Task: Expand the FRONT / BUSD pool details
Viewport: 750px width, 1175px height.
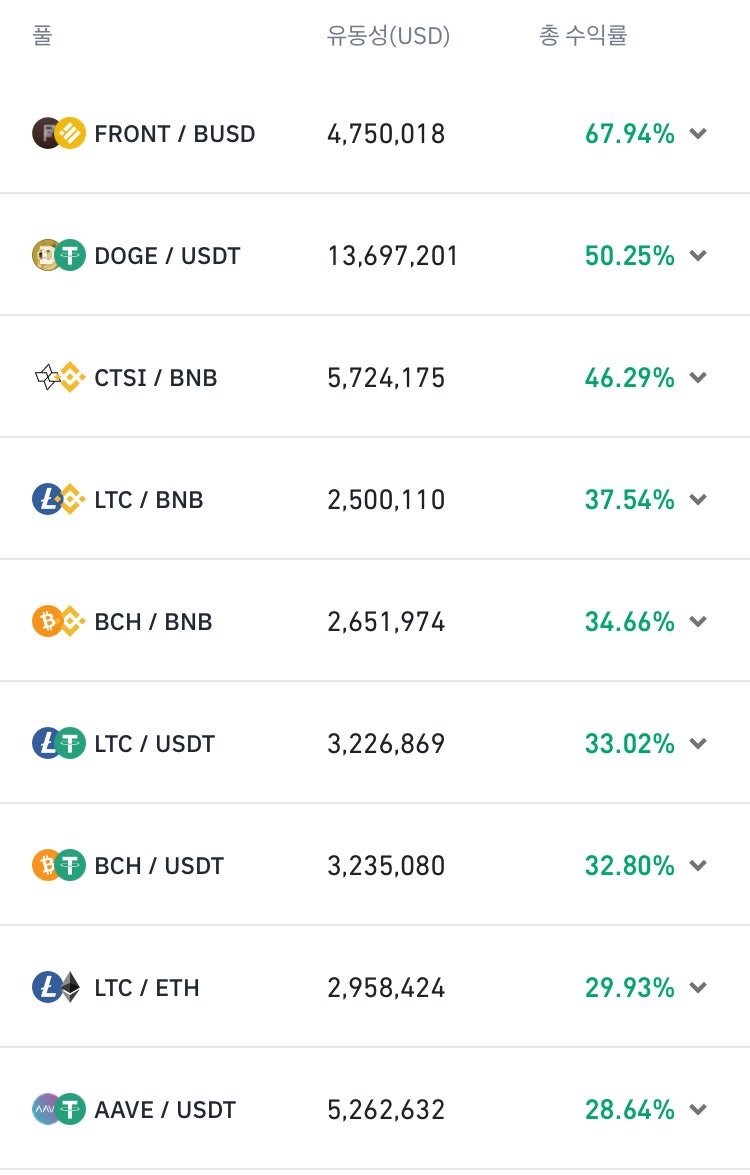Action: pyautogui.click(x=698, y=134)
